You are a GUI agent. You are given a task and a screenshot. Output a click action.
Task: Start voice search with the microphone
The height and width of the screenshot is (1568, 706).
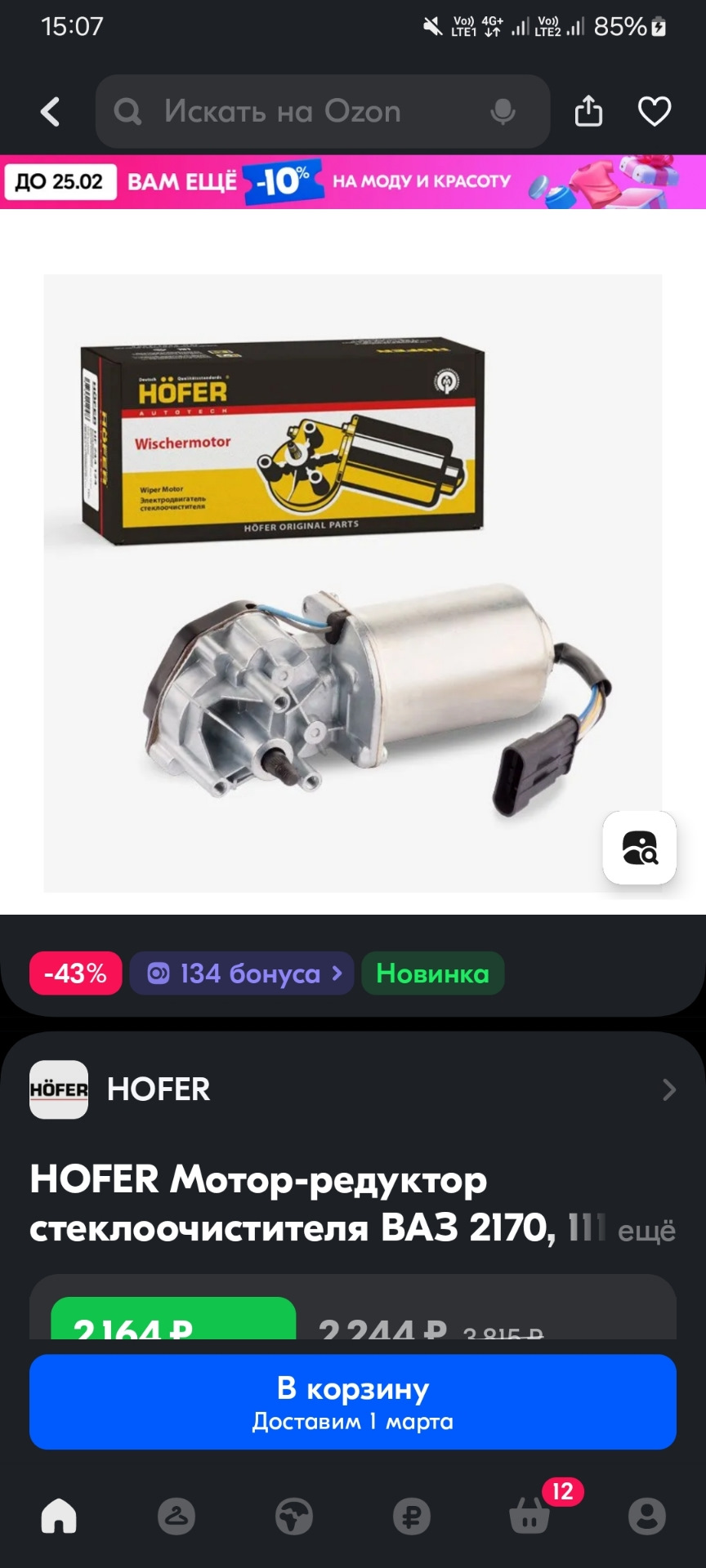pyautogui.click(x=503, y=112)
